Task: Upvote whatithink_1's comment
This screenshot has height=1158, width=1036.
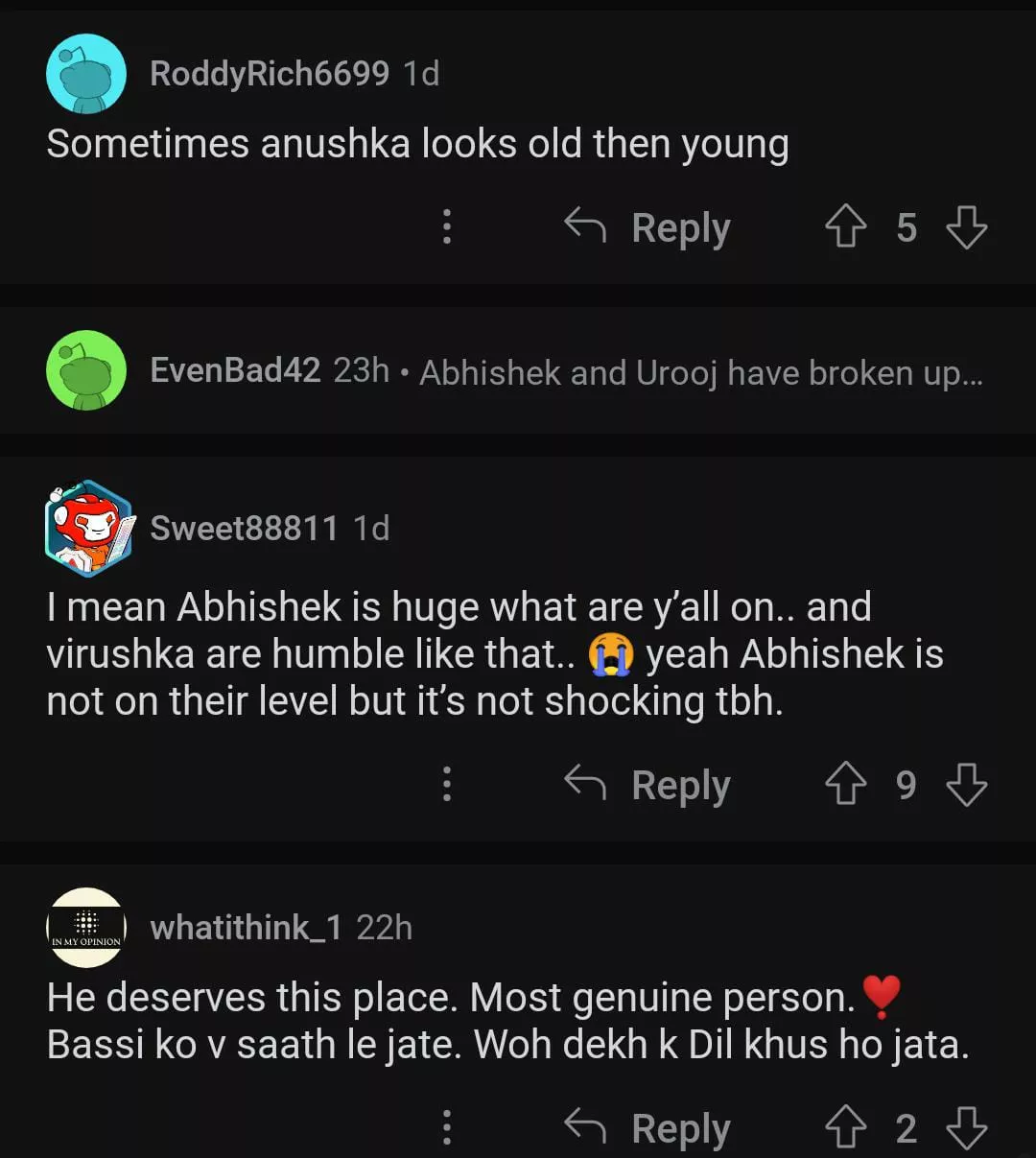Action: 845,1128
